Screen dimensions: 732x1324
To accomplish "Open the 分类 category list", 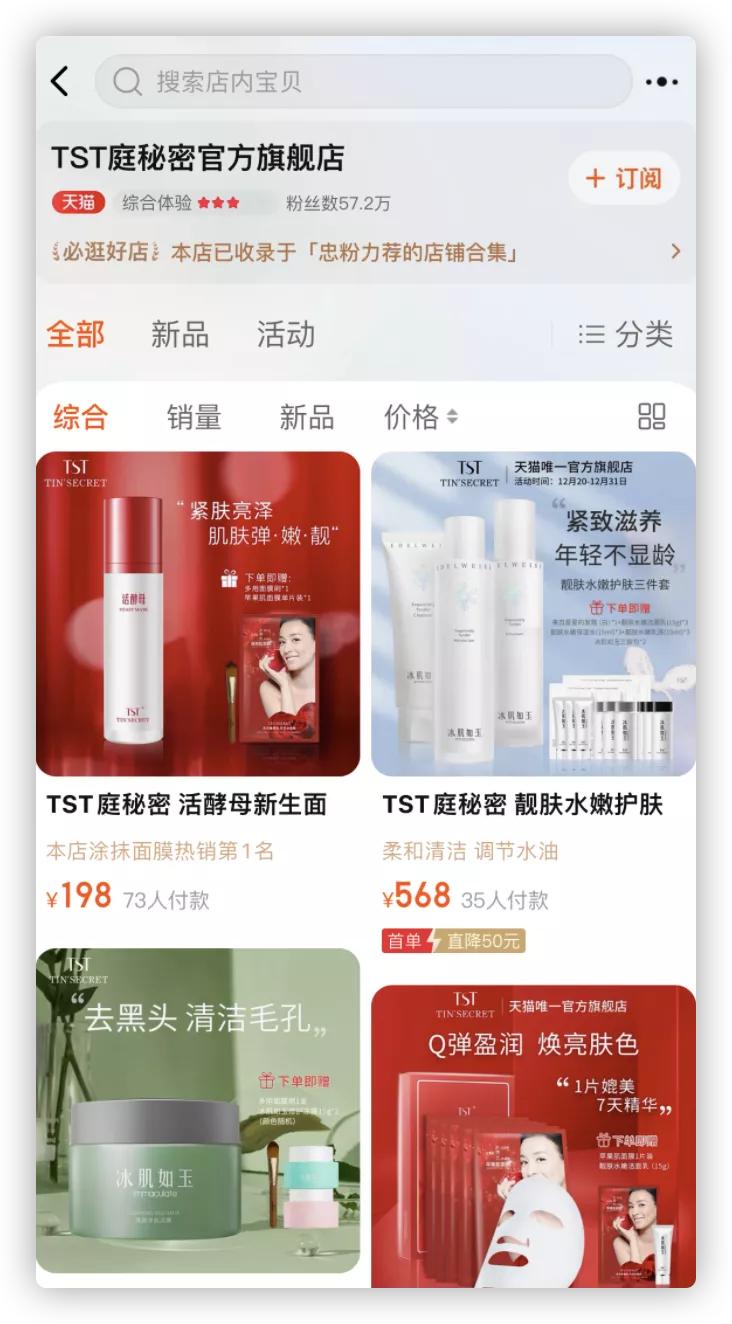I will [x=626, y=334].
